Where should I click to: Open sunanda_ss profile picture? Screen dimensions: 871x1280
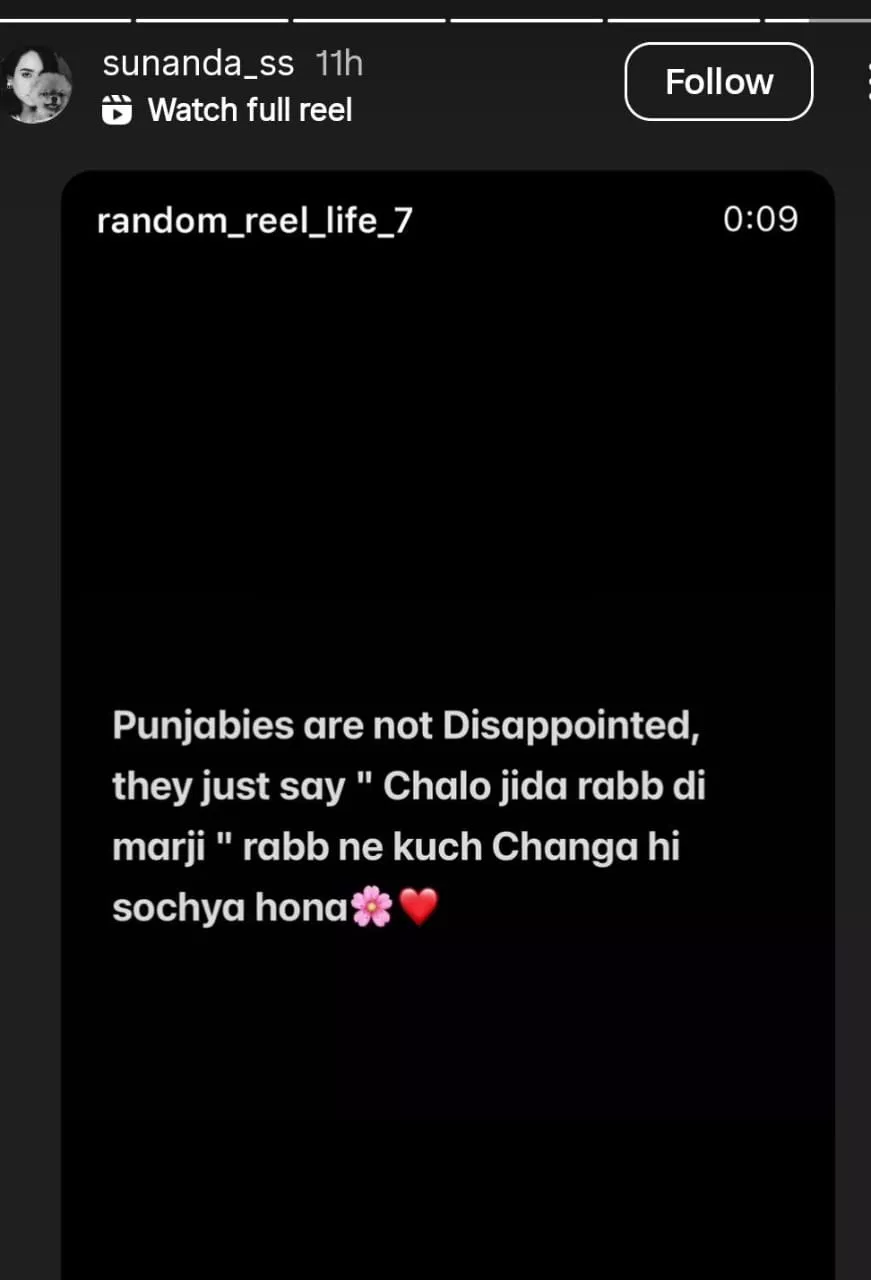click(x=37, y=86)
